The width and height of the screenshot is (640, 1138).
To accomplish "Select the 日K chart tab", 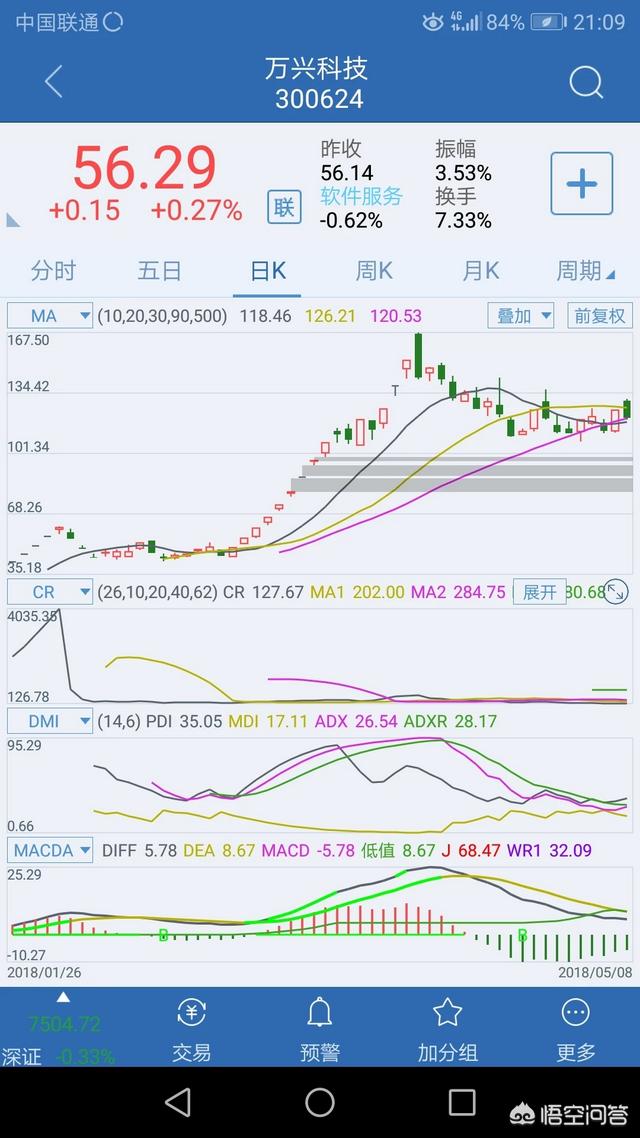I will click(x=267, y=271).
